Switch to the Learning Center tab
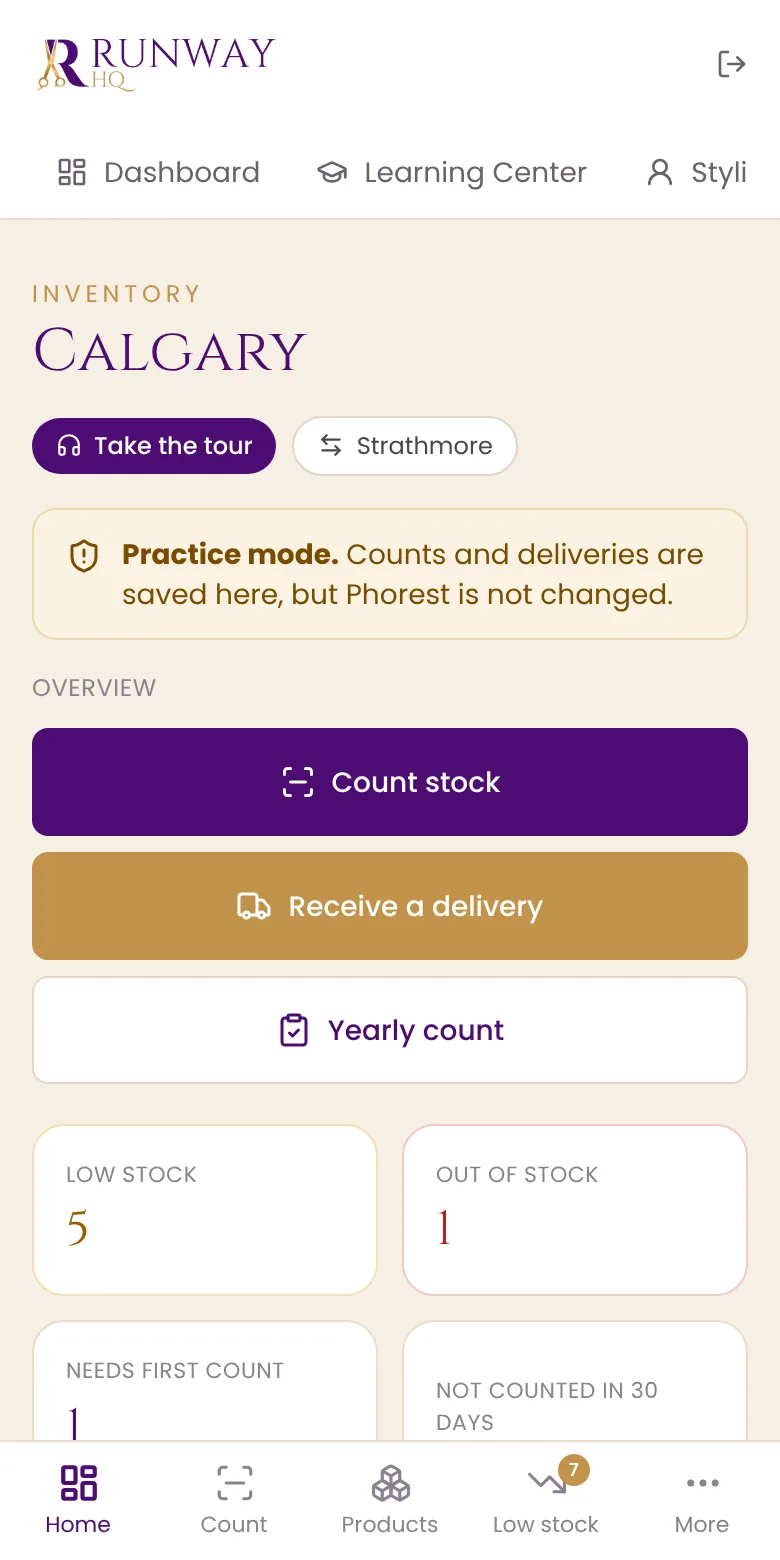The height and width of the screenshot is (1560, 780). tap(452, 172)
